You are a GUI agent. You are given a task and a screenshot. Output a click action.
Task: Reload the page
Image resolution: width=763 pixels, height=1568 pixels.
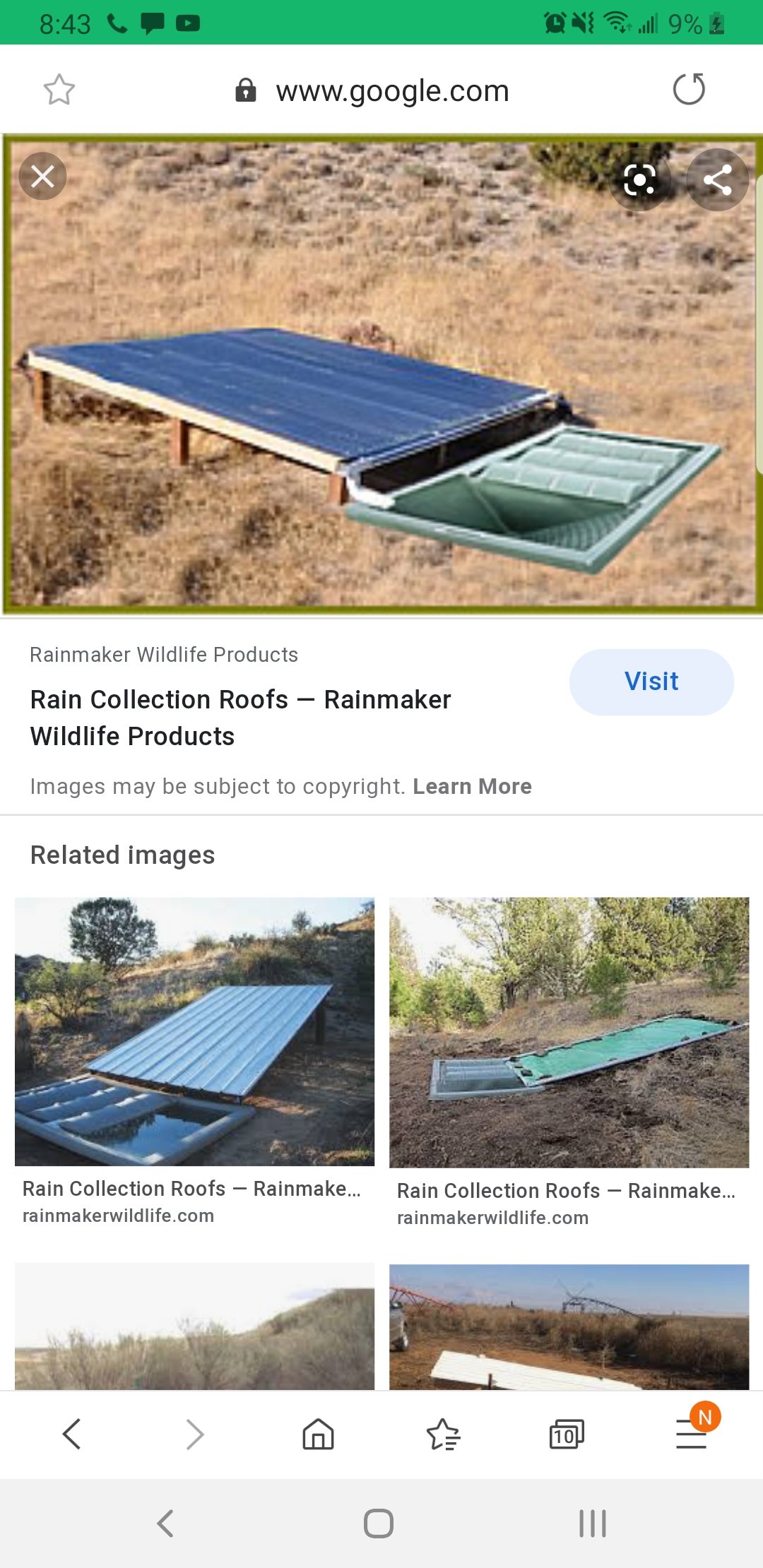[x=689, y=90]
